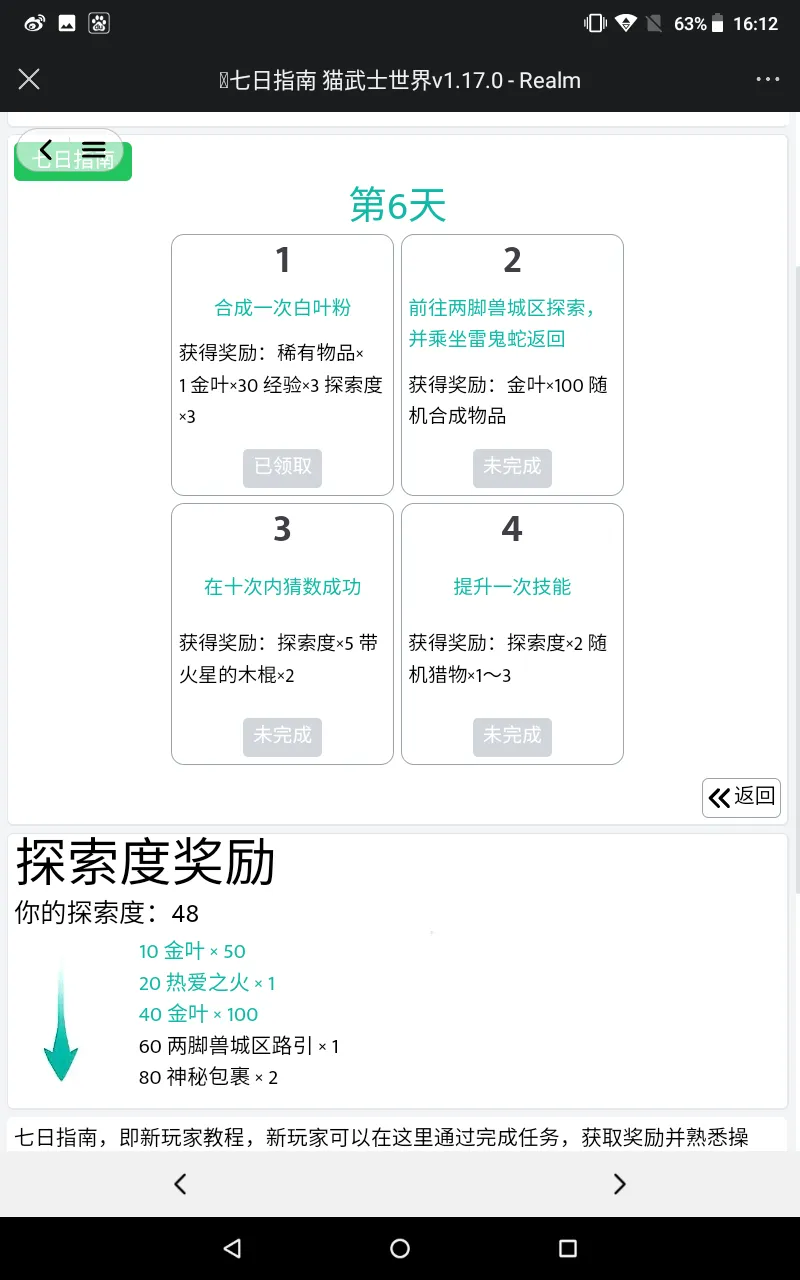Image resolution: width=800 pixels, height=1280 pixels.
Task: Tap 未完成 under 在十次内猜数成功
Action: (x=282, y=736)
